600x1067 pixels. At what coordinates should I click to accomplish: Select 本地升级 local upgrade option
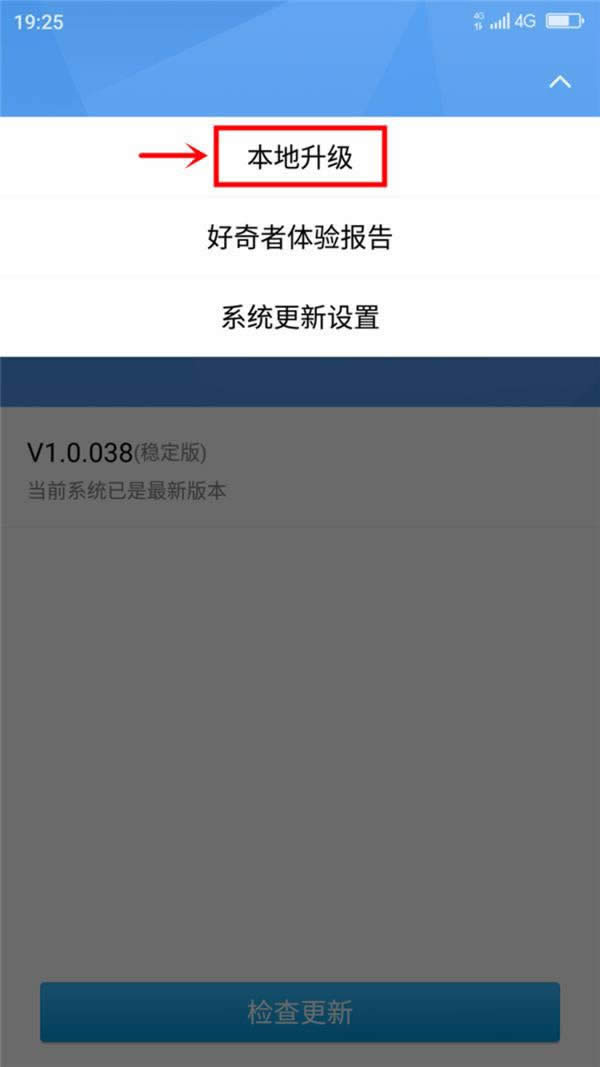pyautogui.click(x=300, y=157)
